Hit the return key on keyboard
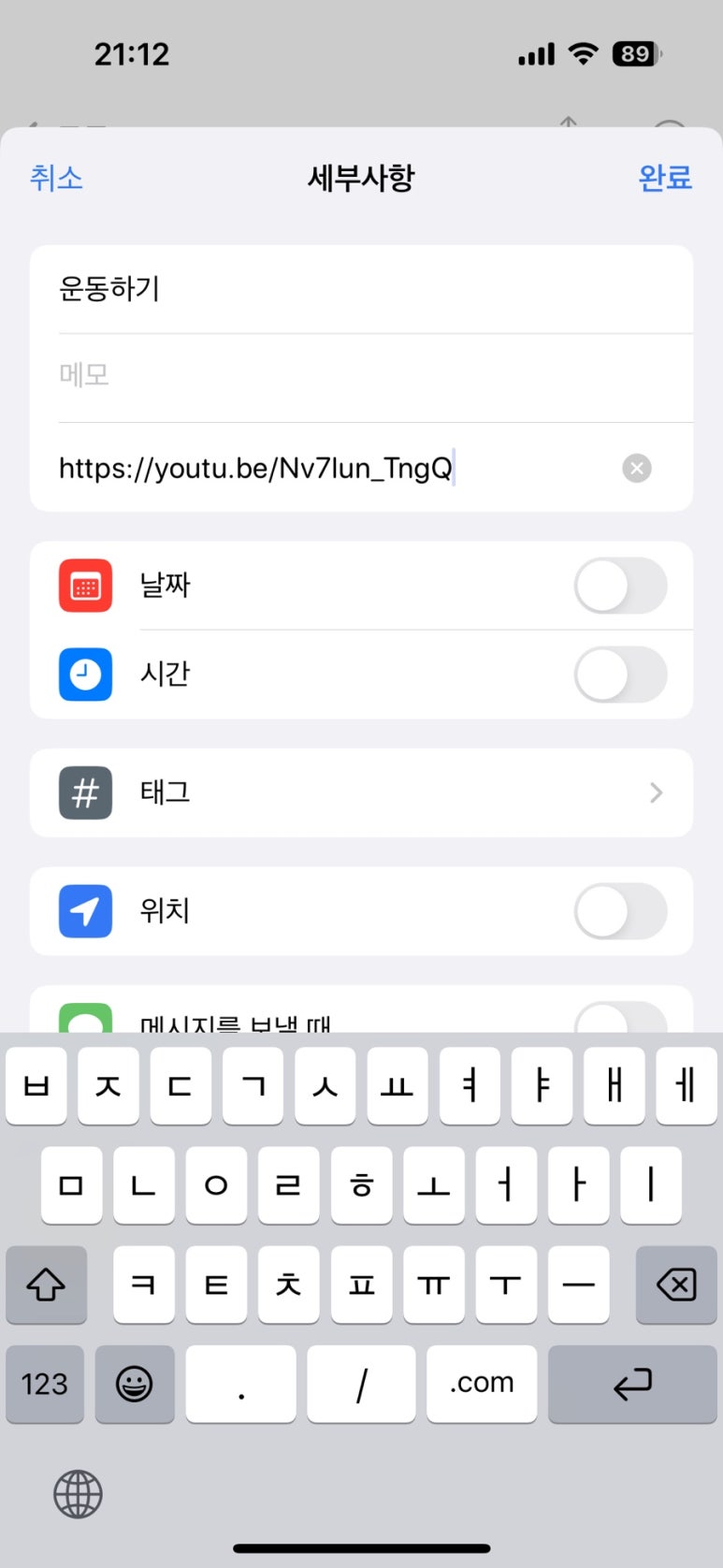 [632, 1385]
